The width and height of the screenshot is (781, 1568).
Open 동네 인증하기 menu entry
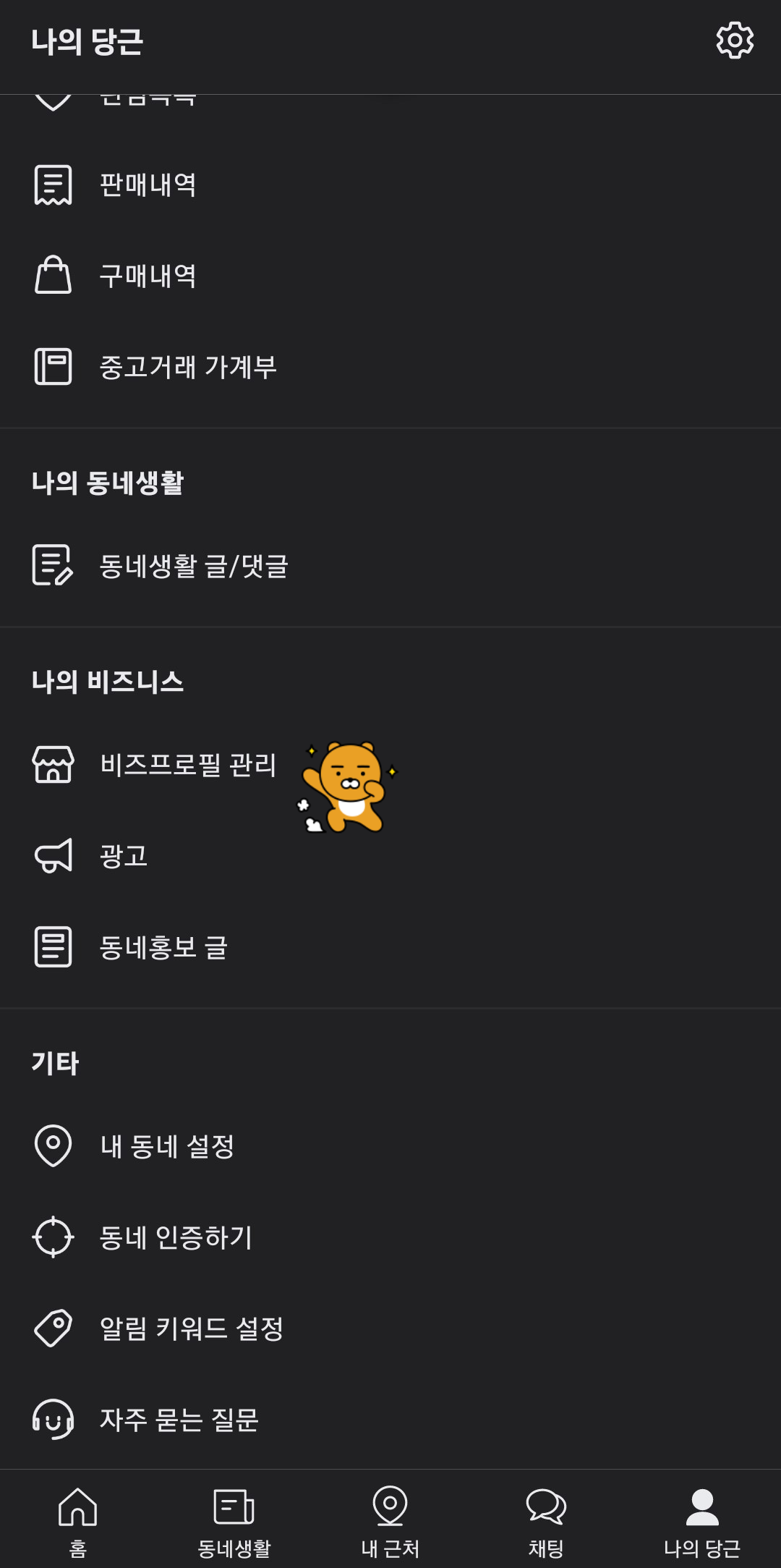point(175,1237)
